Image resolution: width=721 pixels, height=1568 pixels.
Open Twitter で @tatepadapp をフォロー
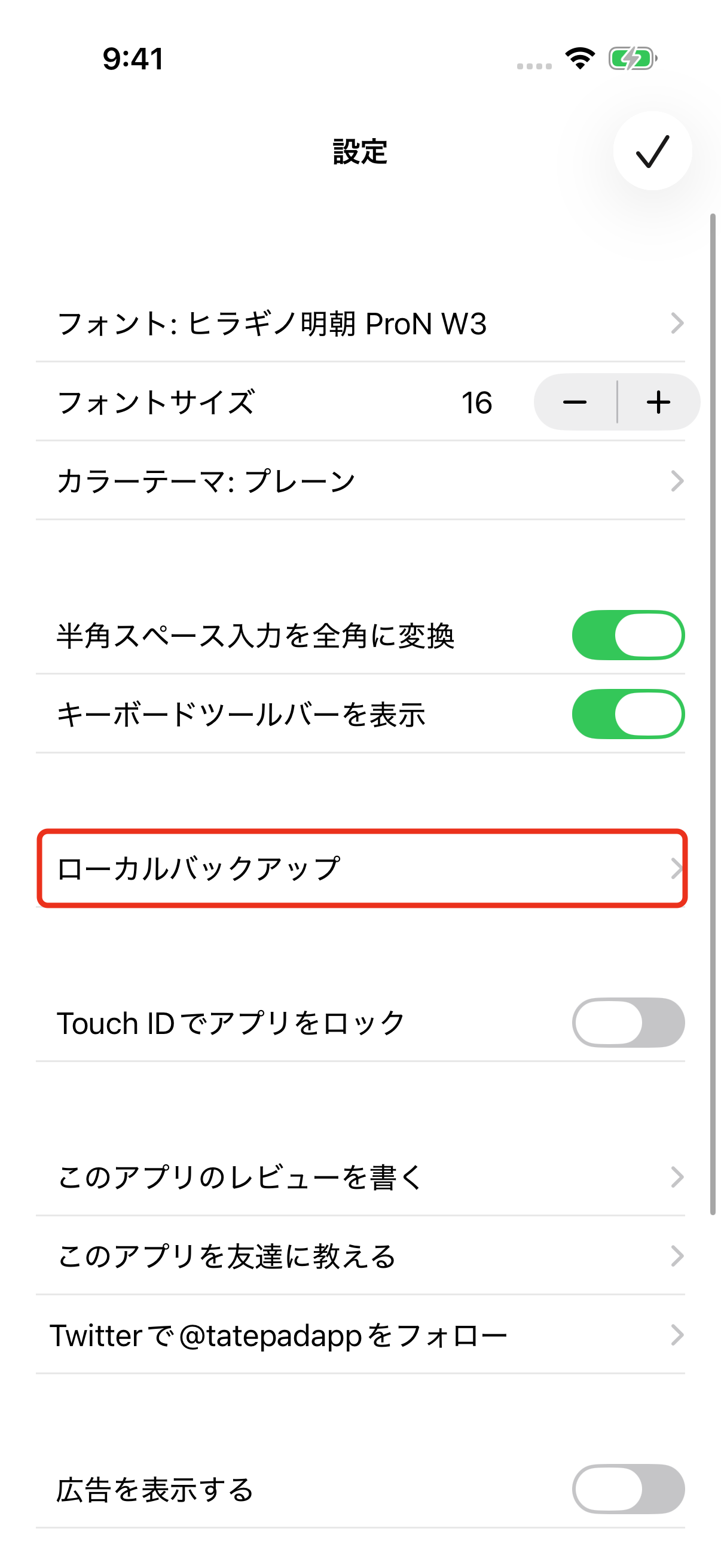360,1335
